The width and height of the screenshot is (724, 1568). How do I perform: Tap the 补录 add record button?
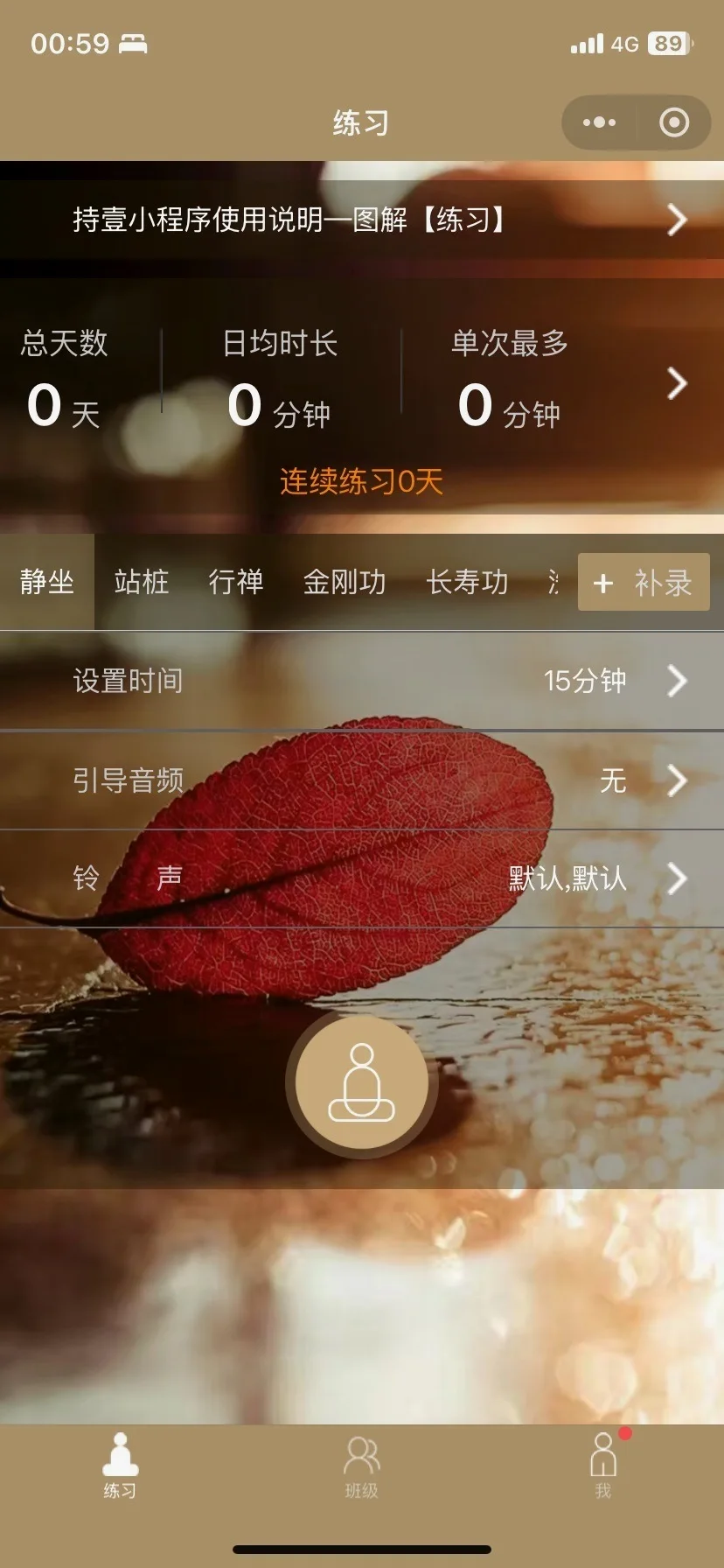(x=644, y=583)
